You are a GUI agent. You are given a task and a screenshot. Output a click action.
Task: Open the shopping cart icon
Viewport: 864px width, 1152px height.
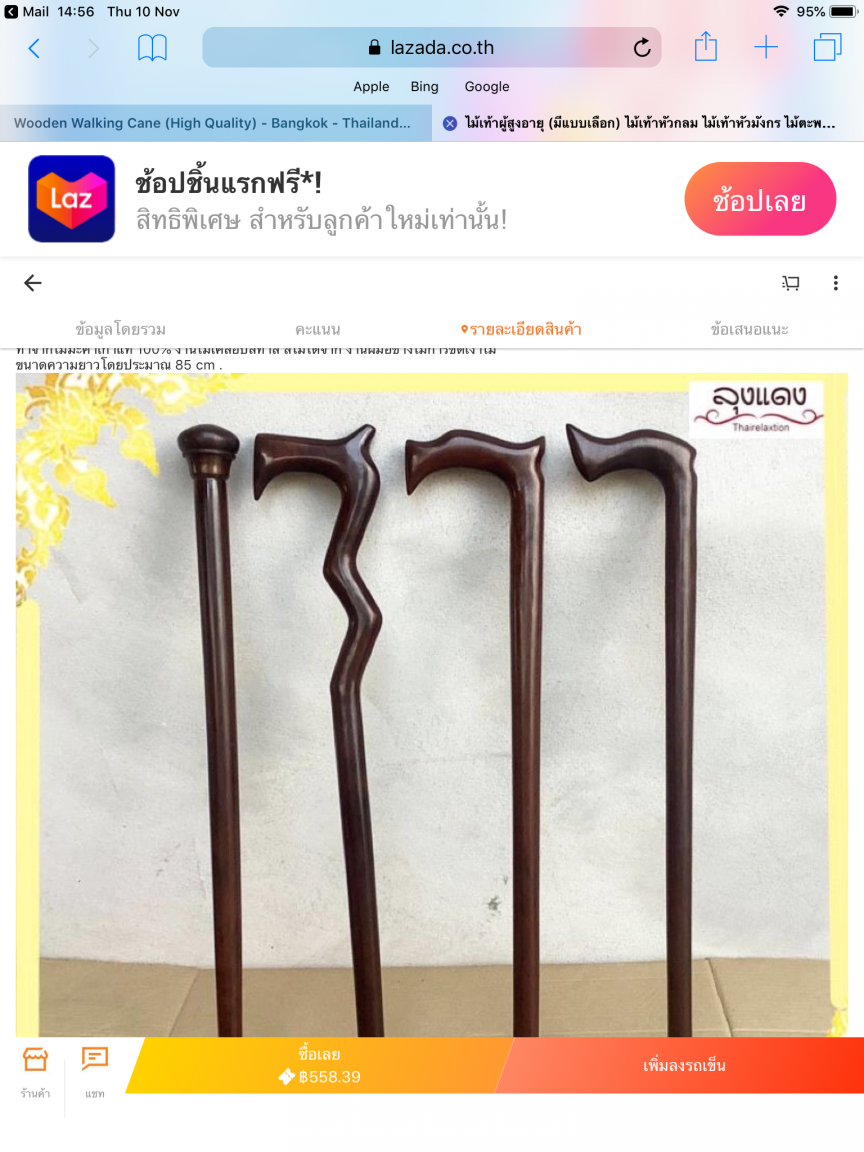(x=791, y=283)
